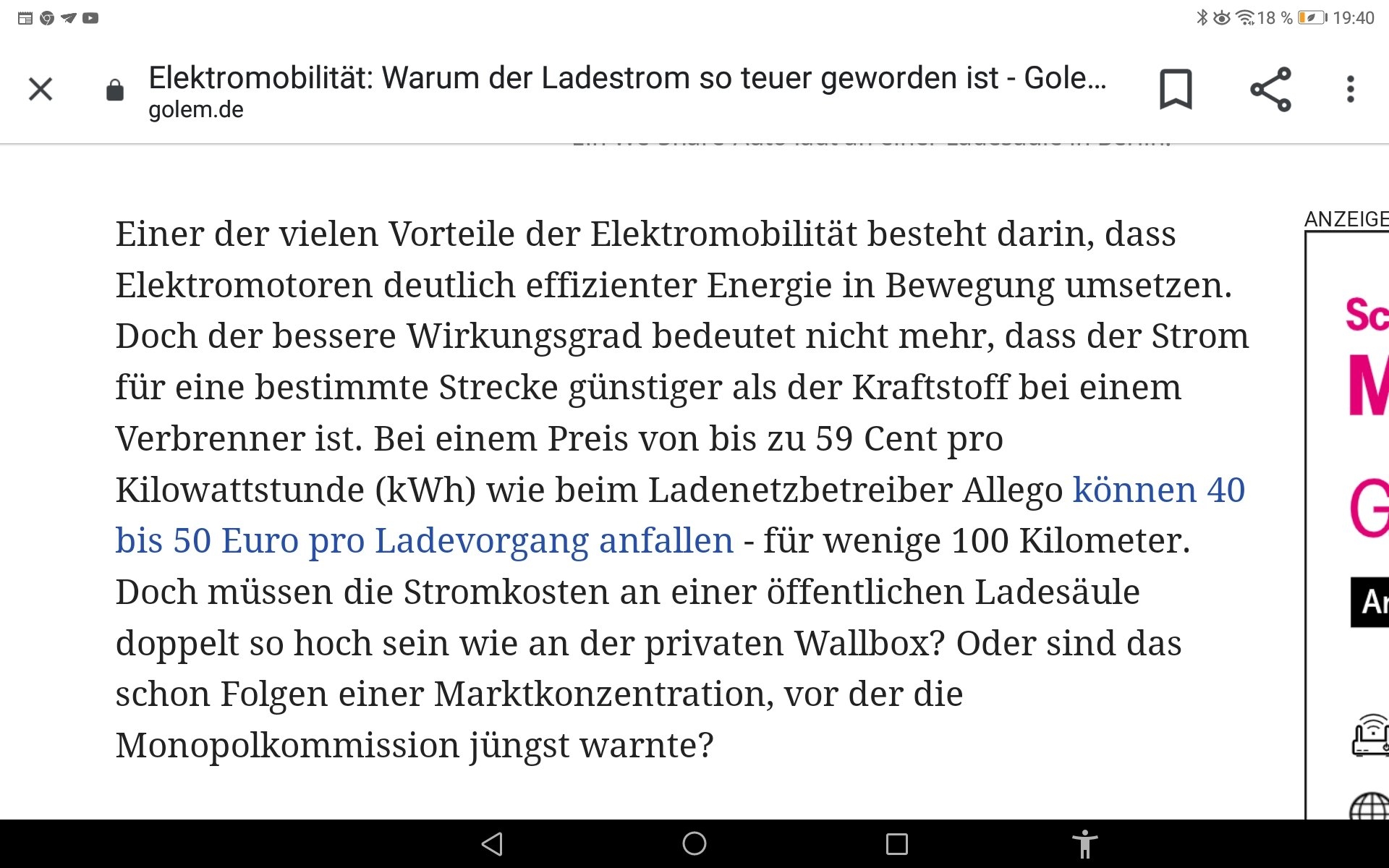Bookmark this Golem article
The height and width of the screenshot is (868, 1389).
(x=1176, y=90)
